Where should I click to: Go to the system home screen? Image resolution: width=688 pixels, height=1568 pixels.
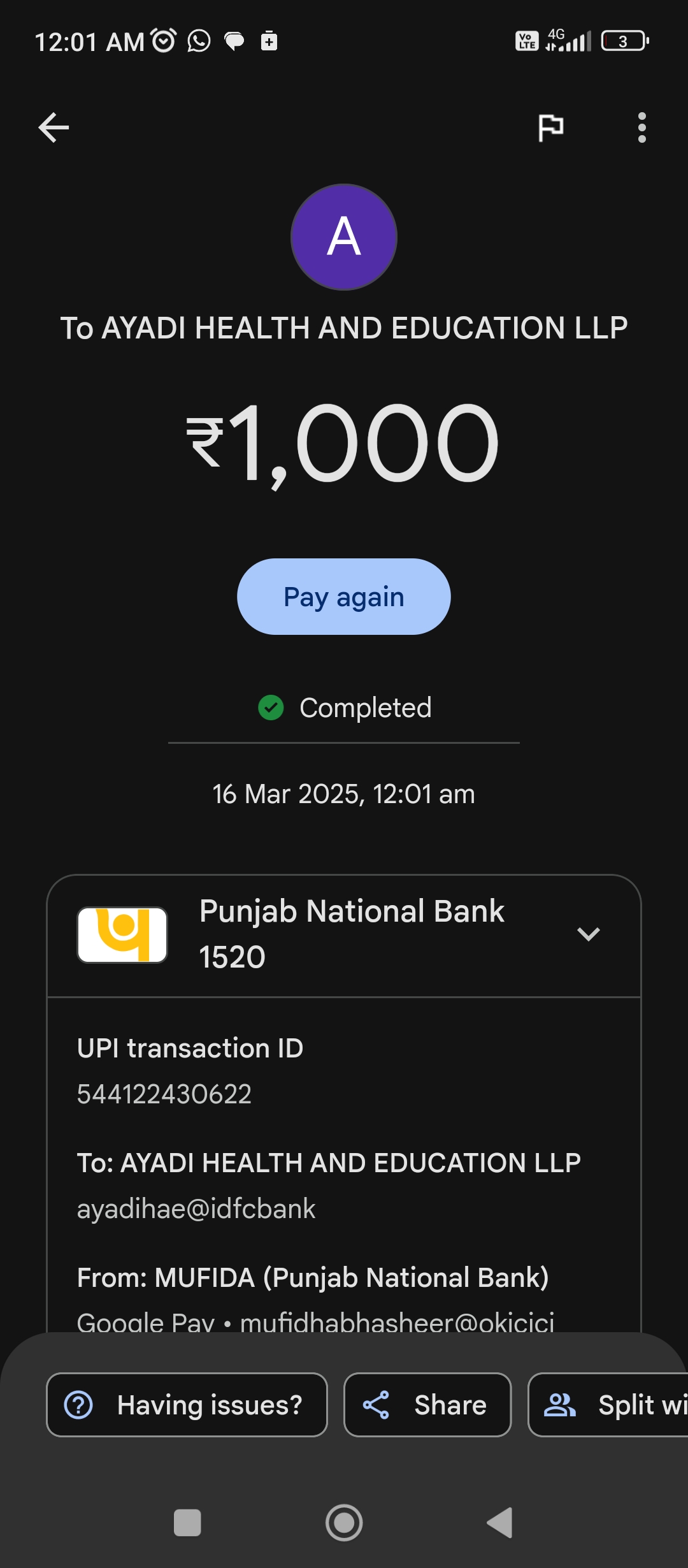[x=344, y=1523]
